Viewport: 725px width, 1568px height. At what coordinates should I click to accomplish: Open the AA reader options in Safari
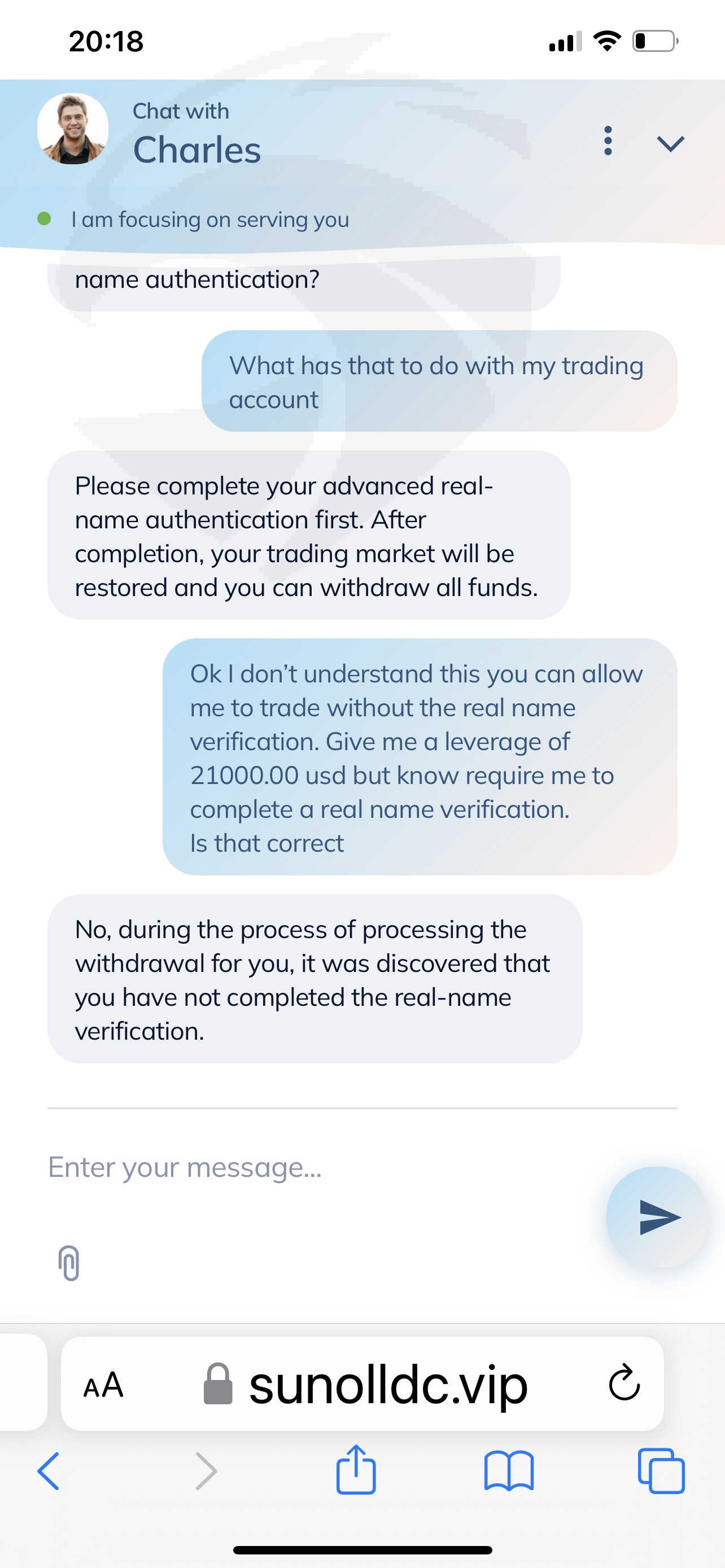tap(103, 1385)
